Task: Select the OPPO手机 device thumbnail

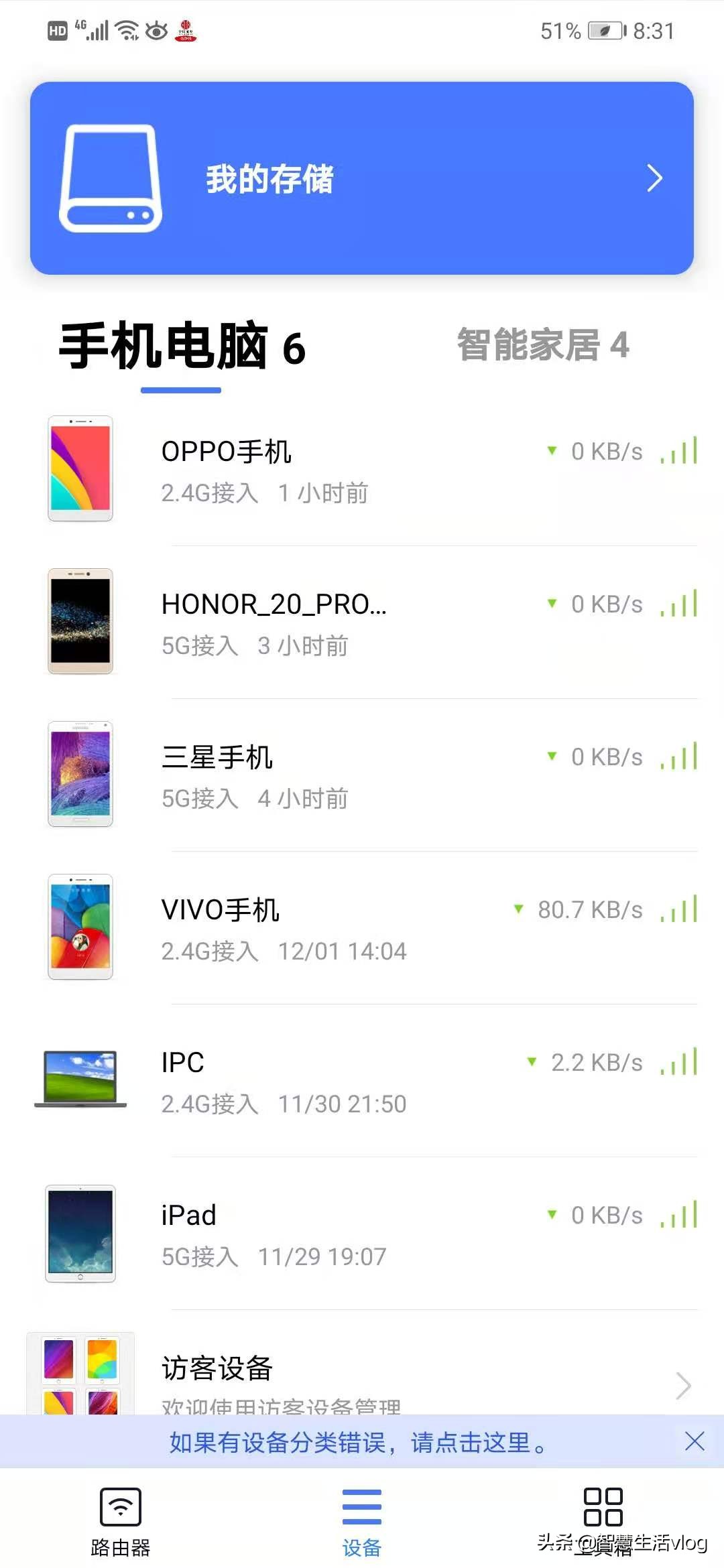Action: (x=79, y=469)
